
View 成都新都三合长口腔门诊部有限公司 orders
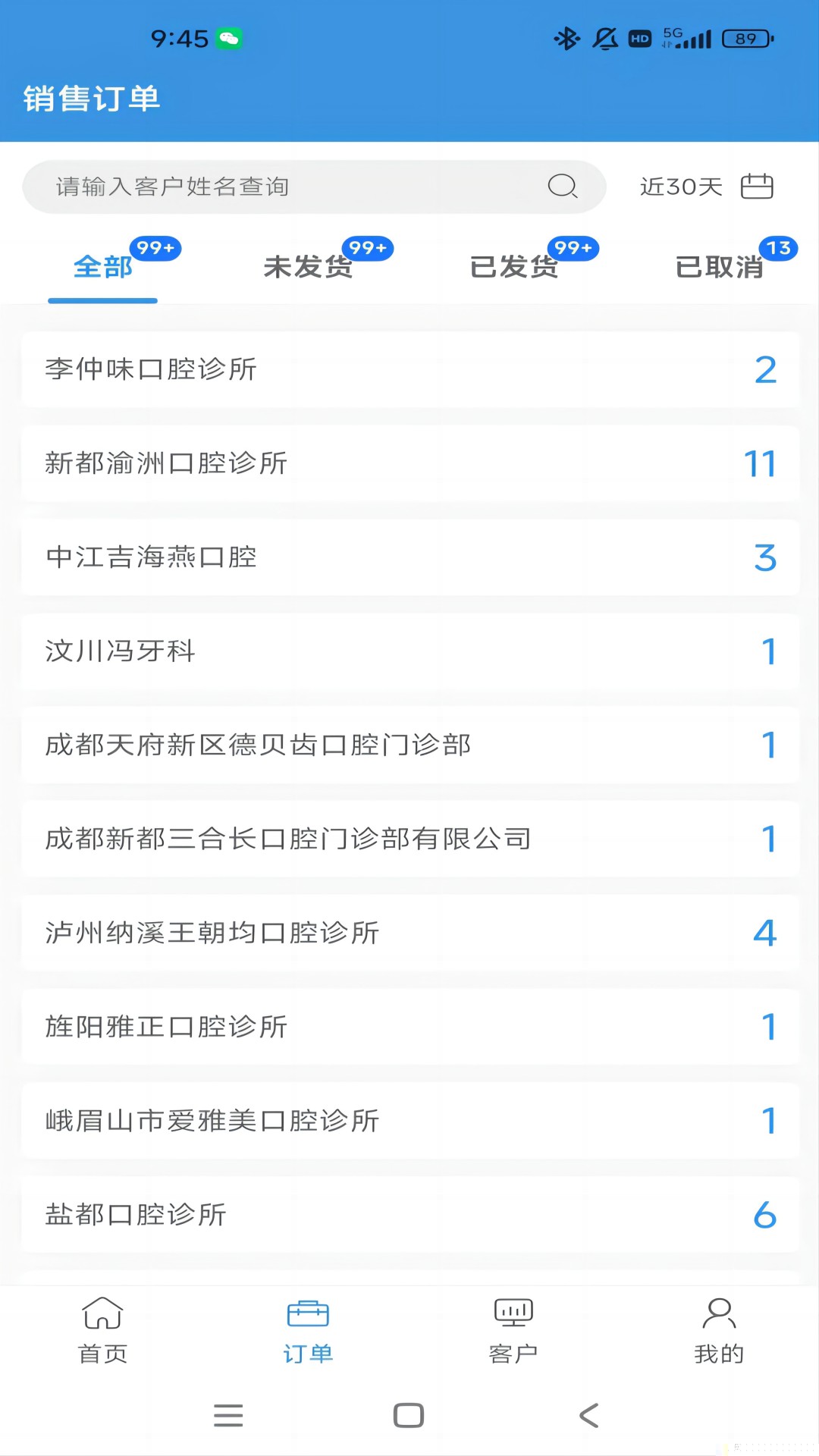(409, 839)
